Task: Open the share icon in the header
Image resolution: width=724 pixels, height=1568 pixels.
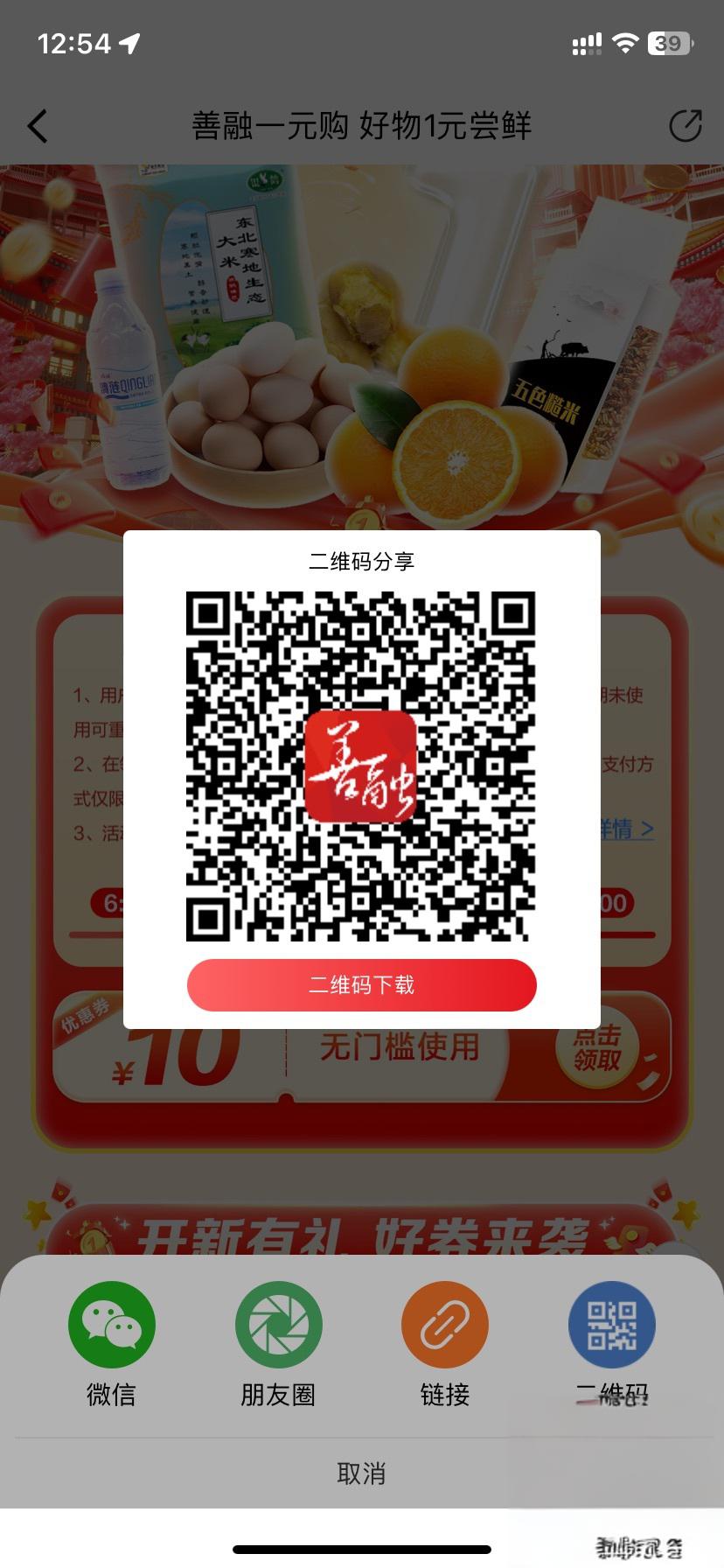Action: (x=685, y=126)
